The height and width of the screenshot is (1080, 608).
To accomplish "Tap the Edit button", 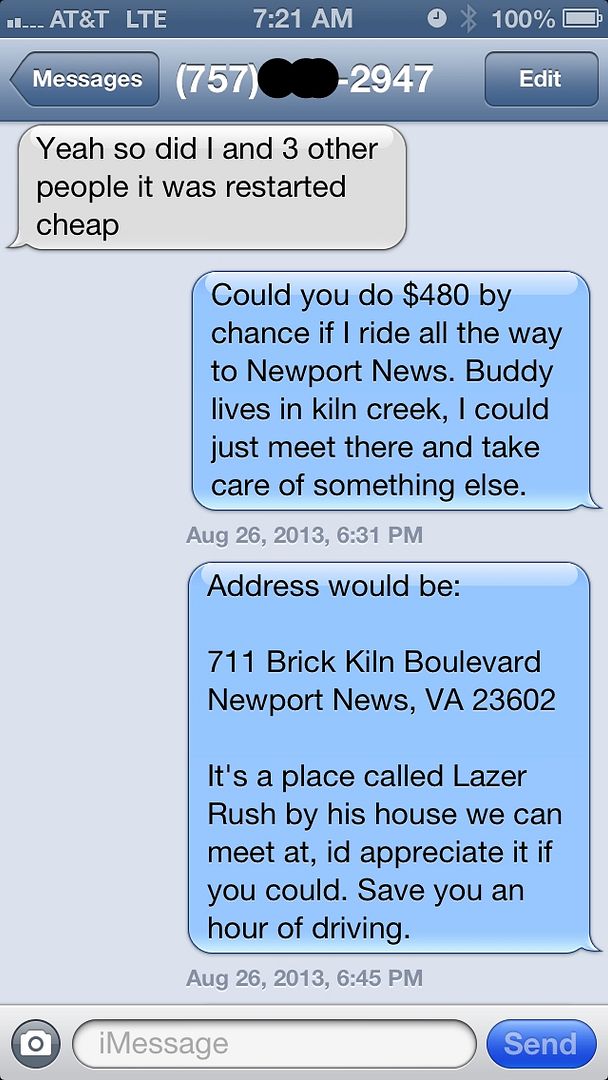I will (x=539, y=79).
